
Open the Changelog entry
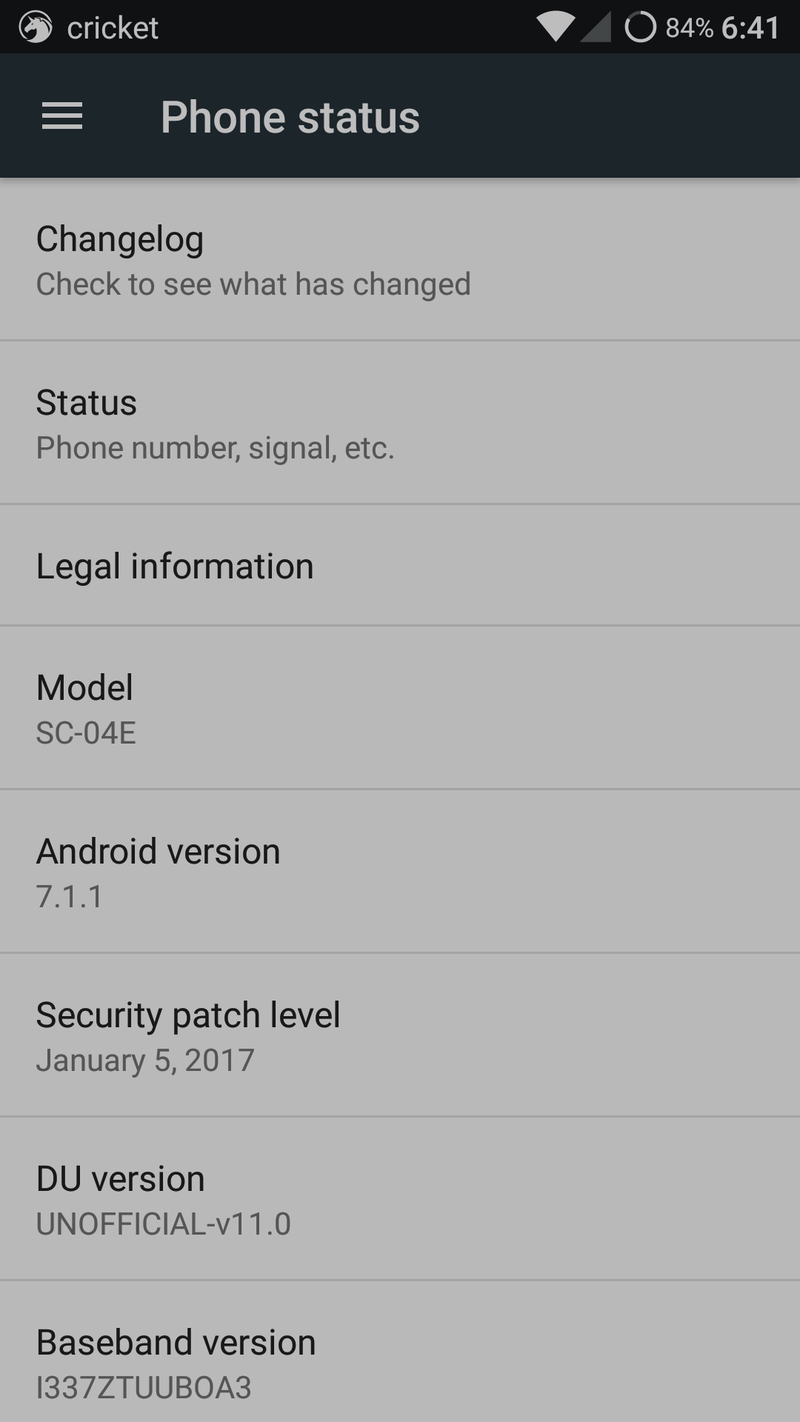(400, 260)
